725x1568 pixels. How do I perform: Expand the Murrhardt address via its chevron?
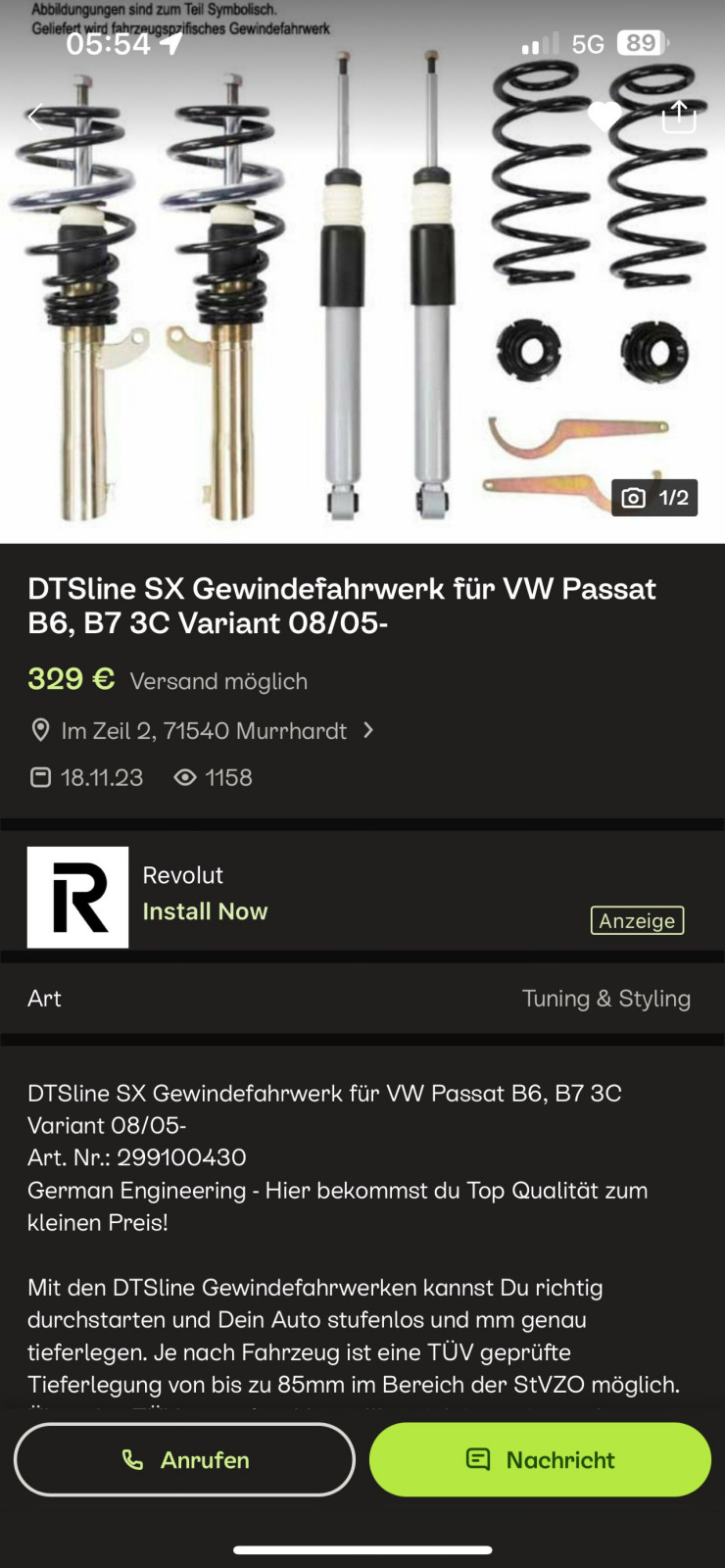pyautogui.click(x=368, y=730)
